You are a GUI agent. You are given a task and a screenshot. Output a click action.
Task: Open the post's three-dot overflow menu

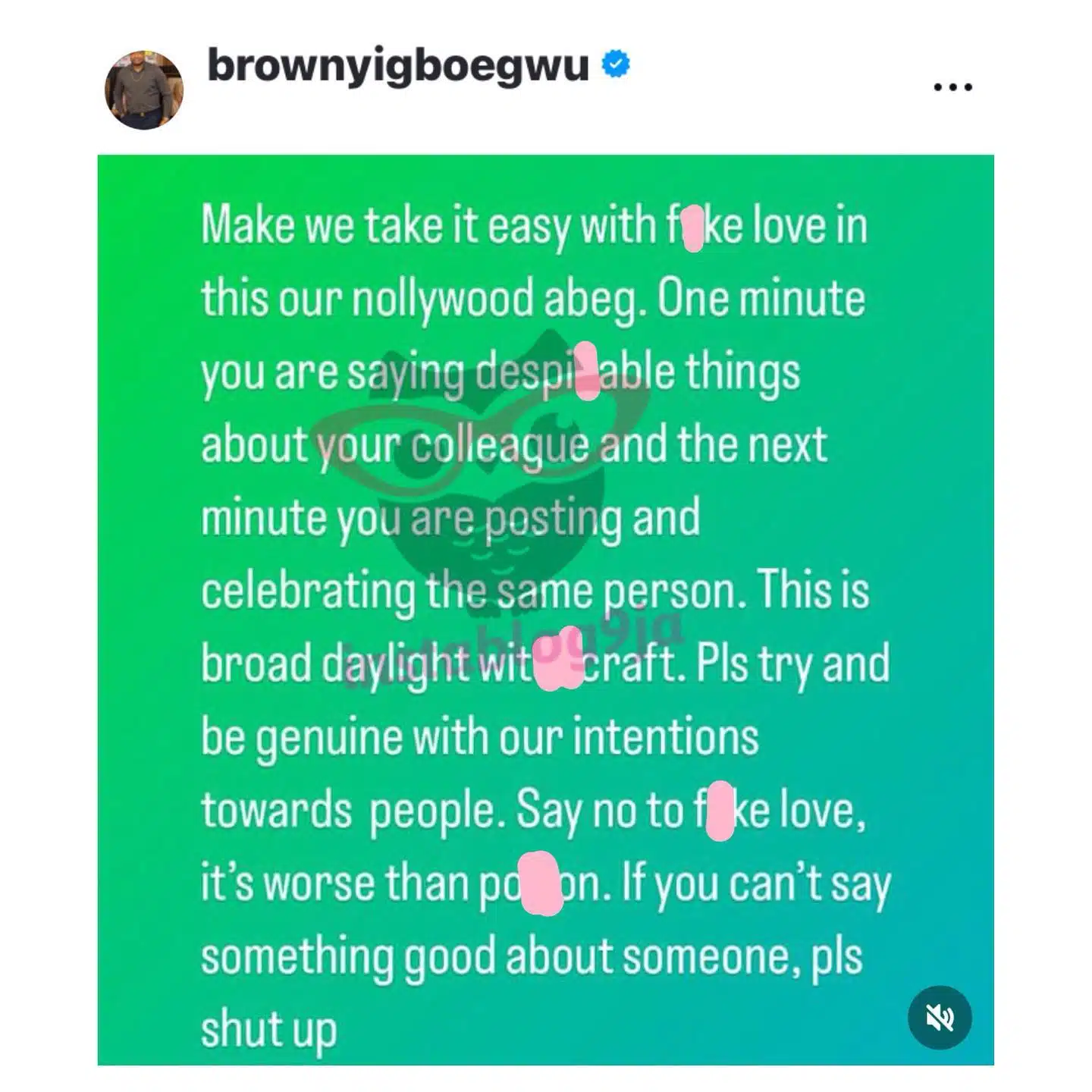[x=952, y=87]
